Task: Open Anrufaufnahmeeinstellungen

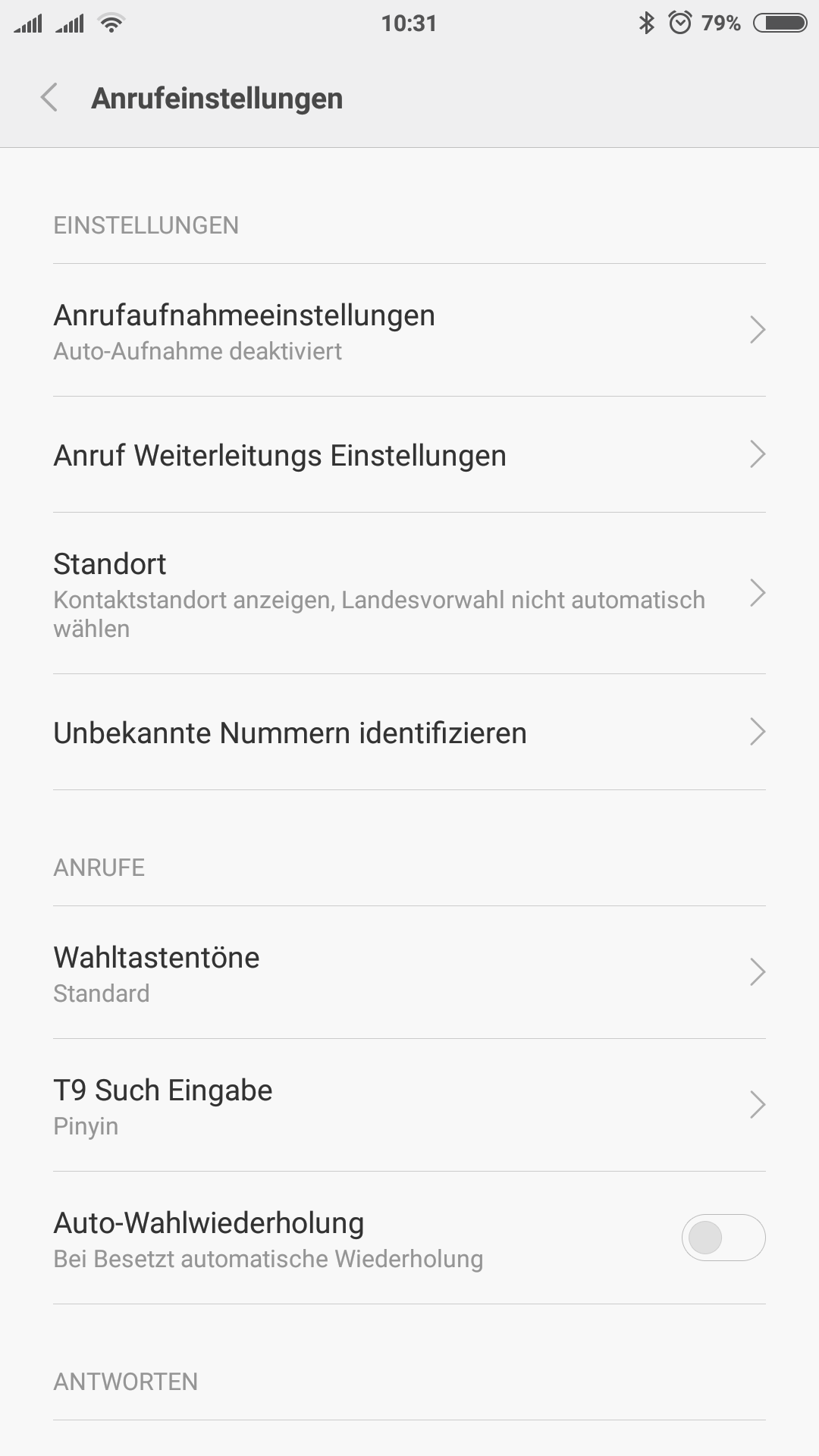Action: point(409,331)
